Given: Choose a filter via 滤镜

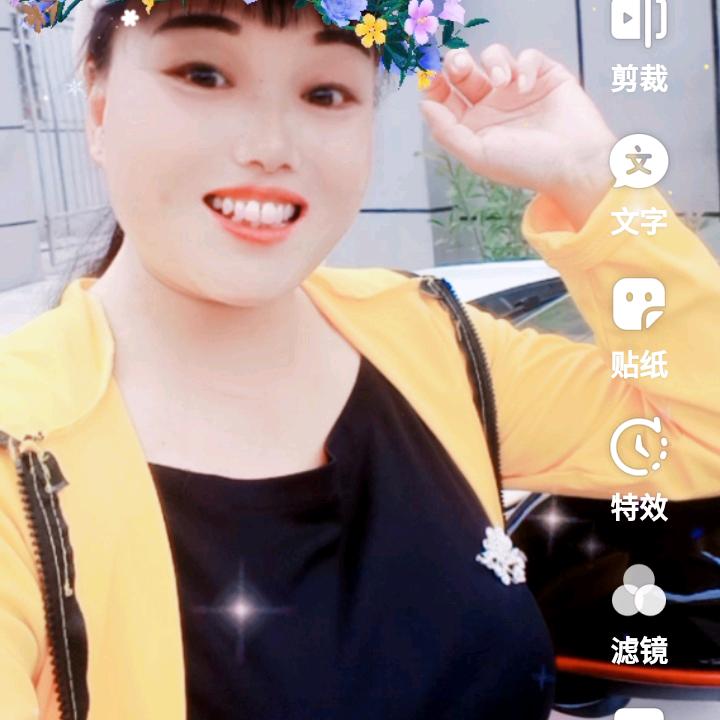Looking at the screenshot, I should click(x=639, y=612).
